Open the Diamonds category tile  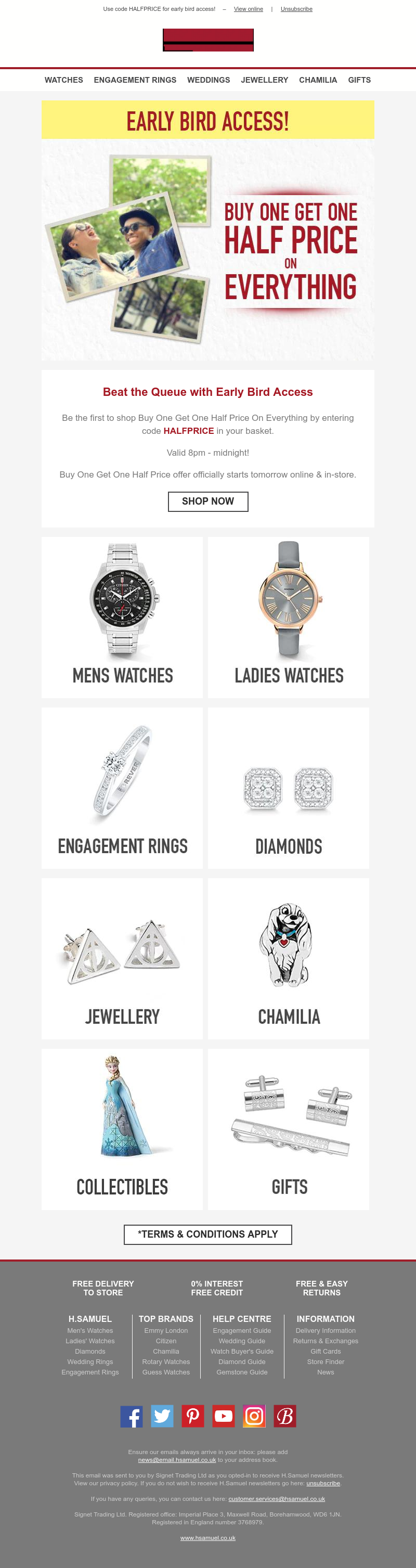tap(288, 787)
